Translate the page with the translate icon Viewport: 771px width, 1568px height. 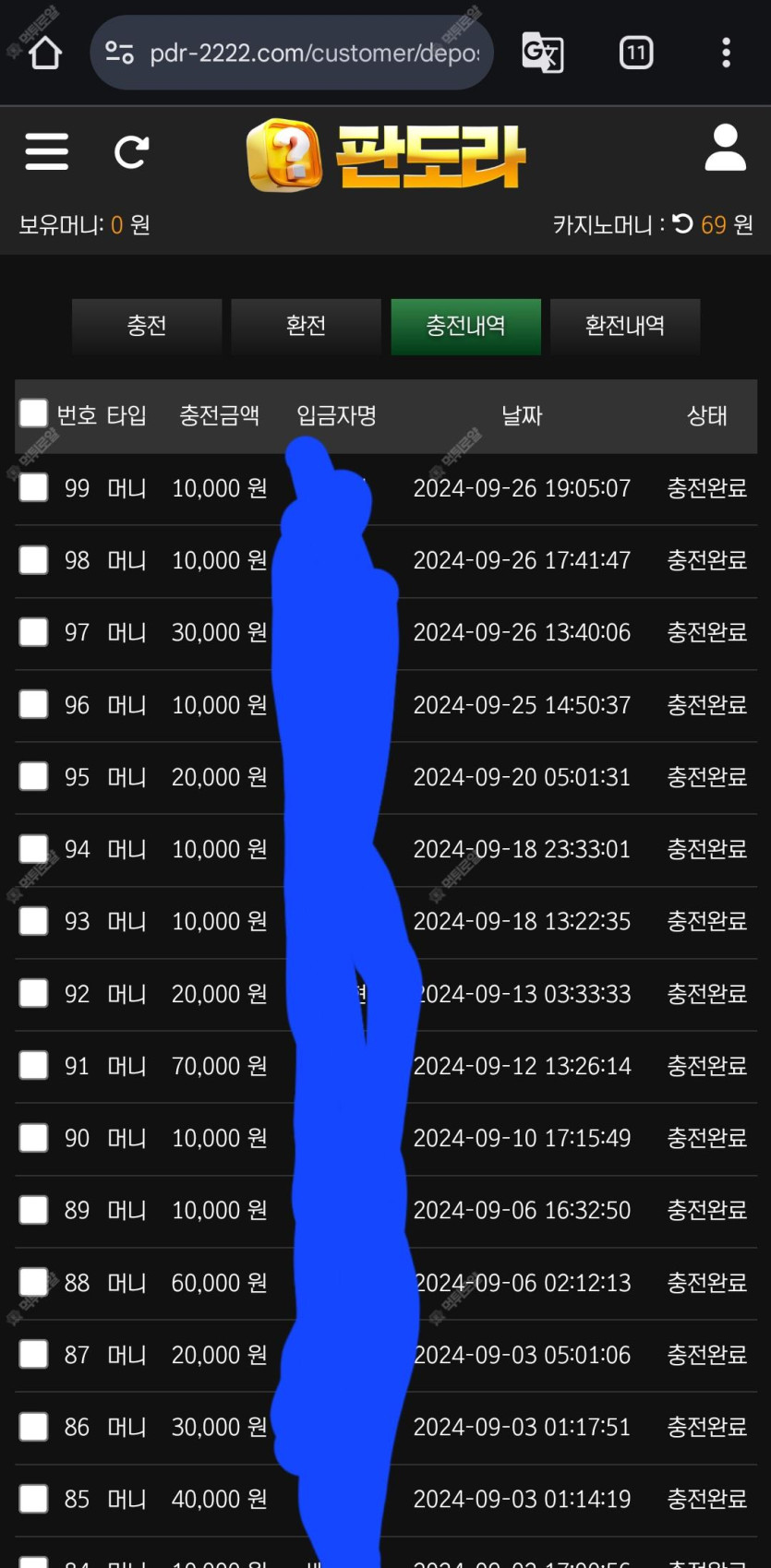[x=543, y=53]
